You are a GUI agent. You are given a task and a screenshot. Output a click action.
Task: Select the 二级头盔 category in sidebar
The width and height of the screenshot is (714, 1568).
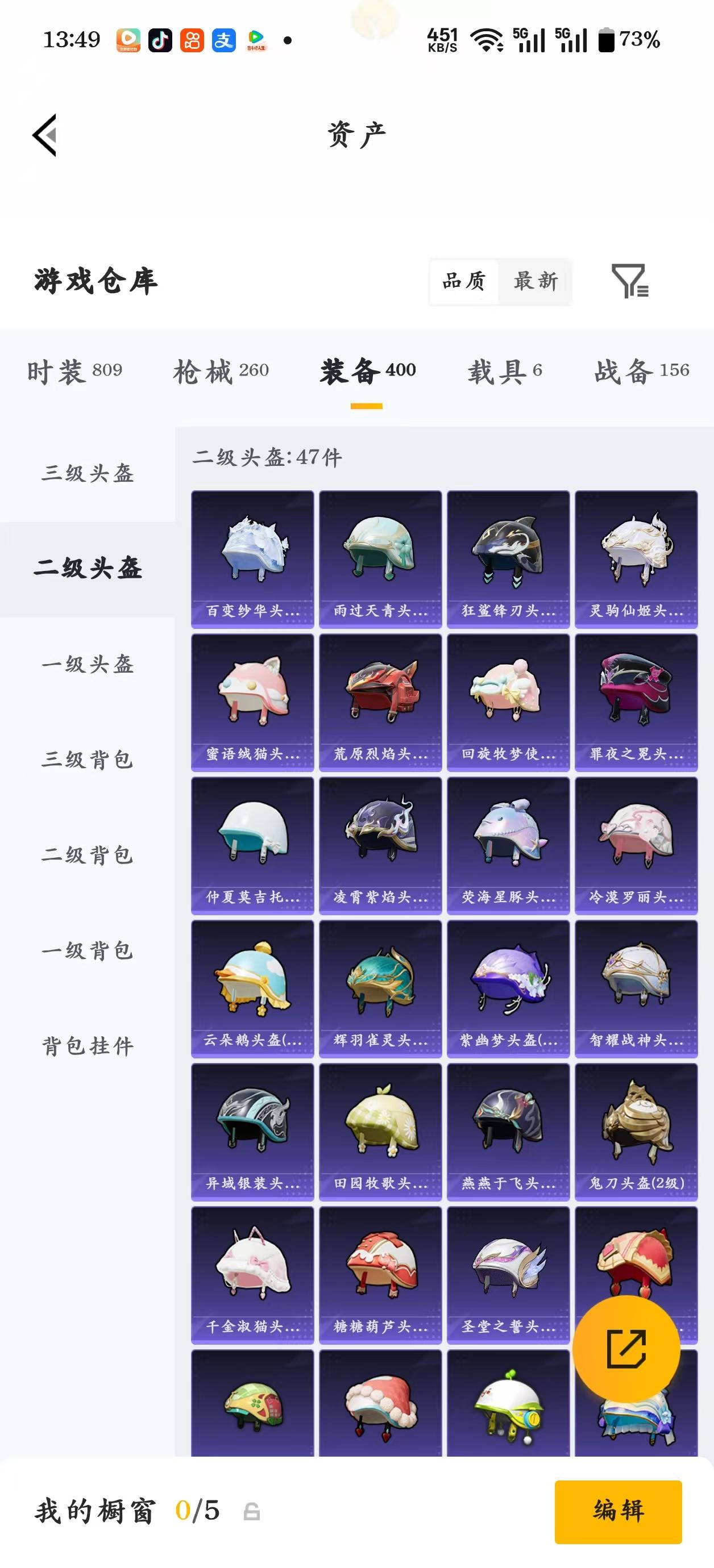click(x=88, y=569)
